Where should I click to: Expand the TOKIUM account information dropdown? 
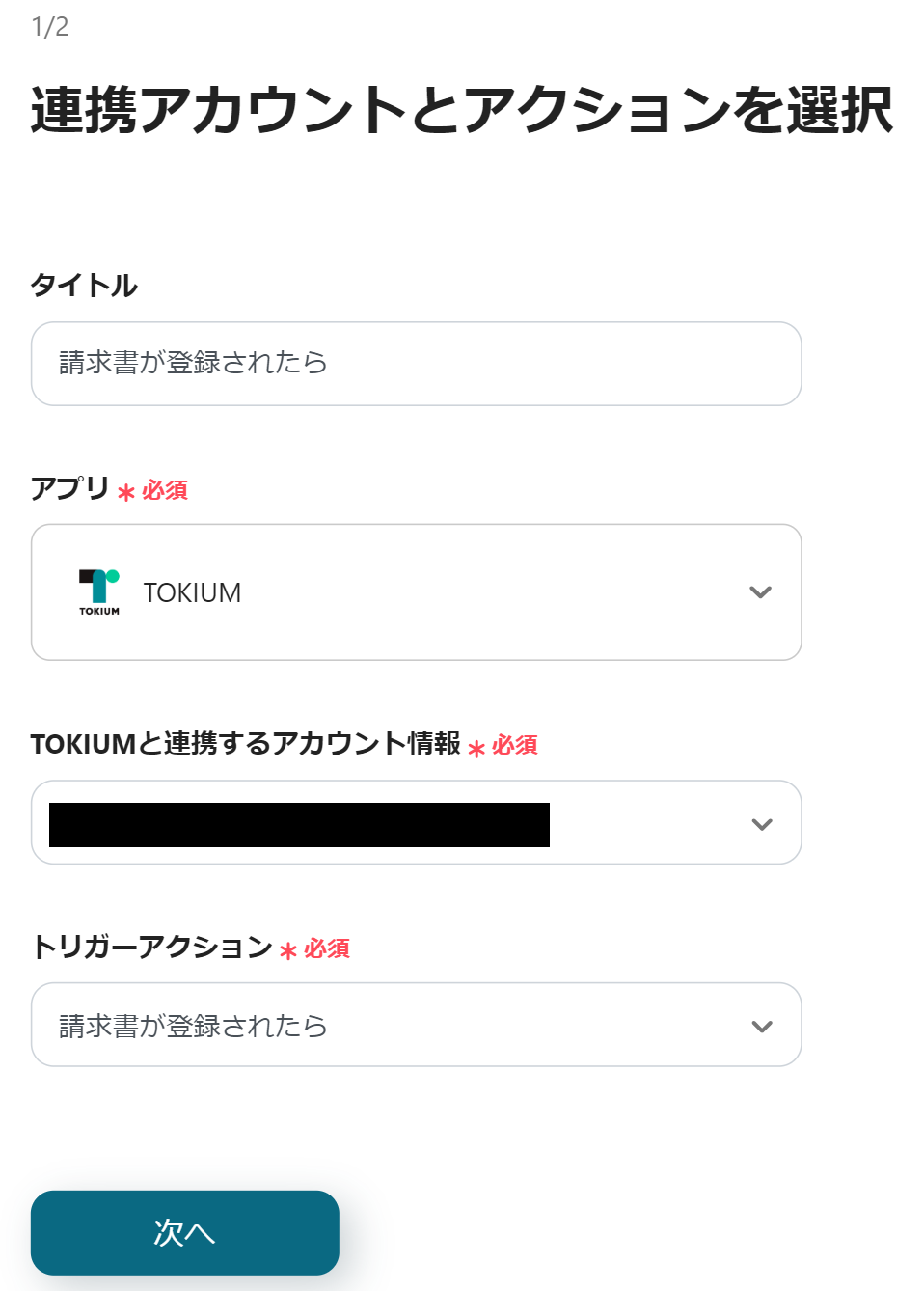click(x=416, y=823)
